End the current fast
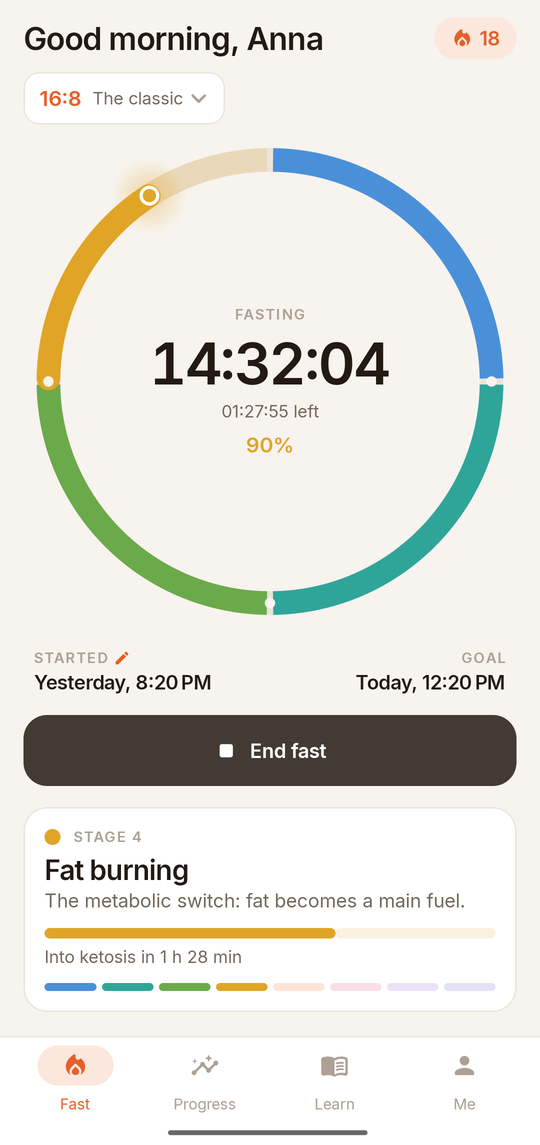Viewport: 540px width, 1145px height. pyautogui.click(x=270, y=751)
